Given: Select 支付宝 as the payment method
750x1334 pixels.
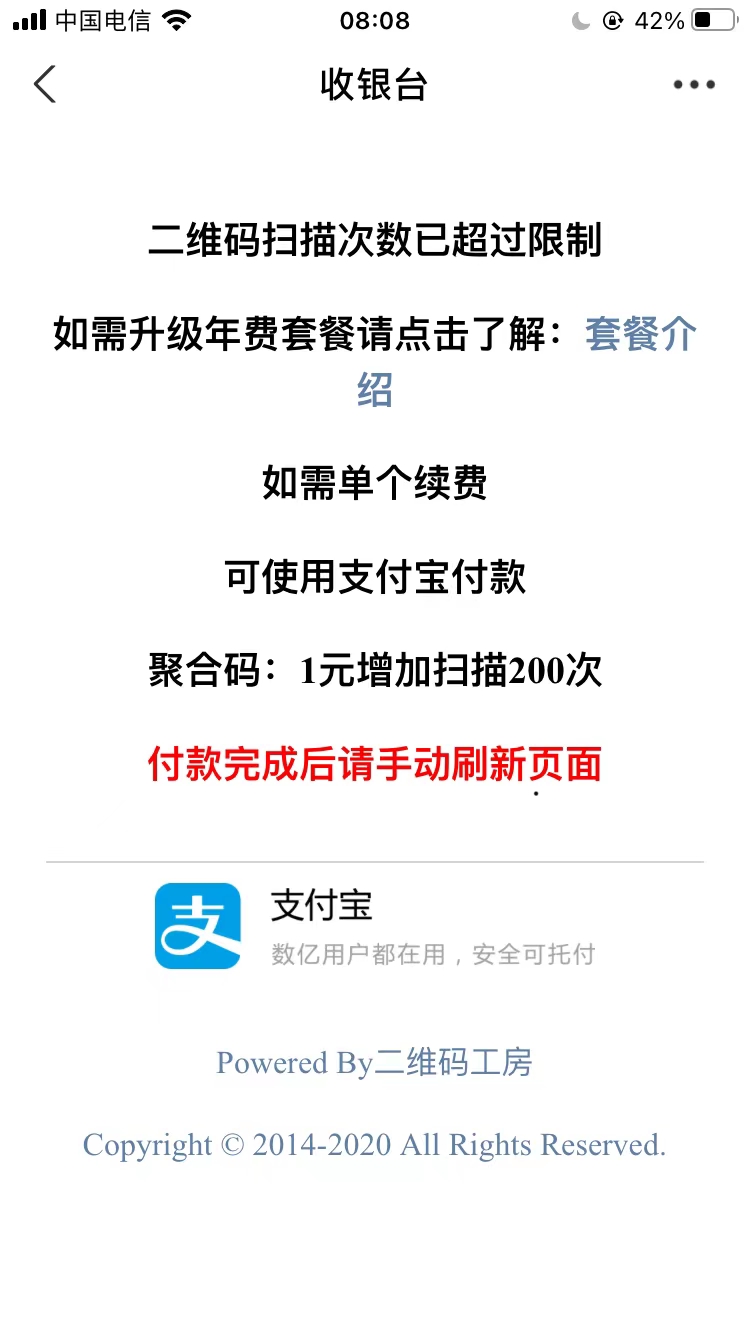Looking at the screenshot, I should click(375, 926).
